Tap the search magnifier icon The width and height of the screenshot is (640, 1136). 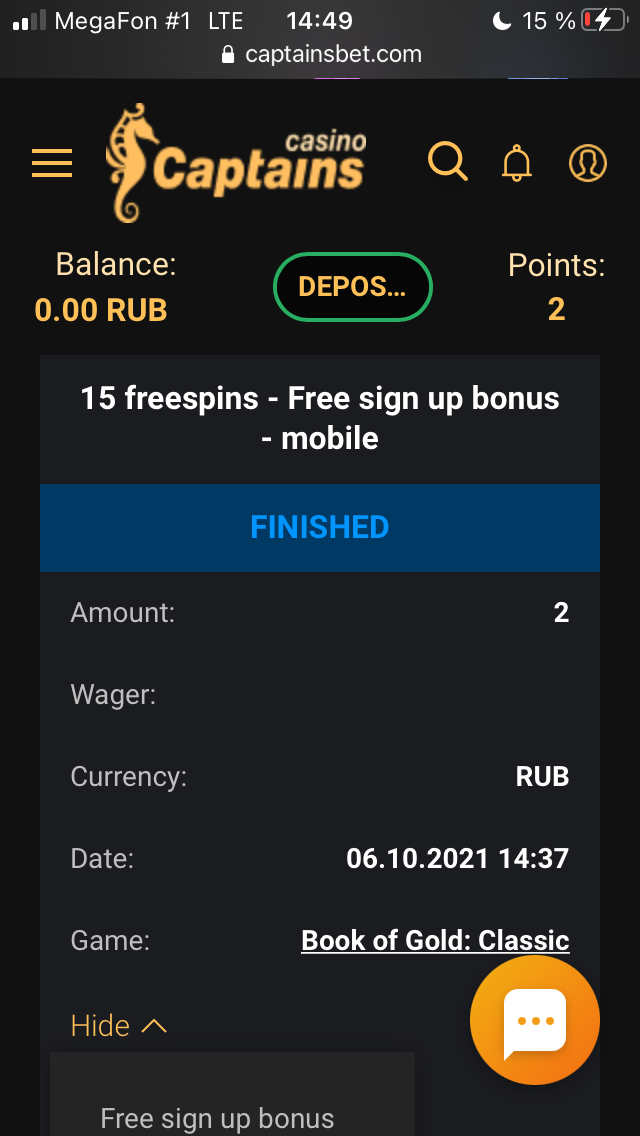[447, 161]
